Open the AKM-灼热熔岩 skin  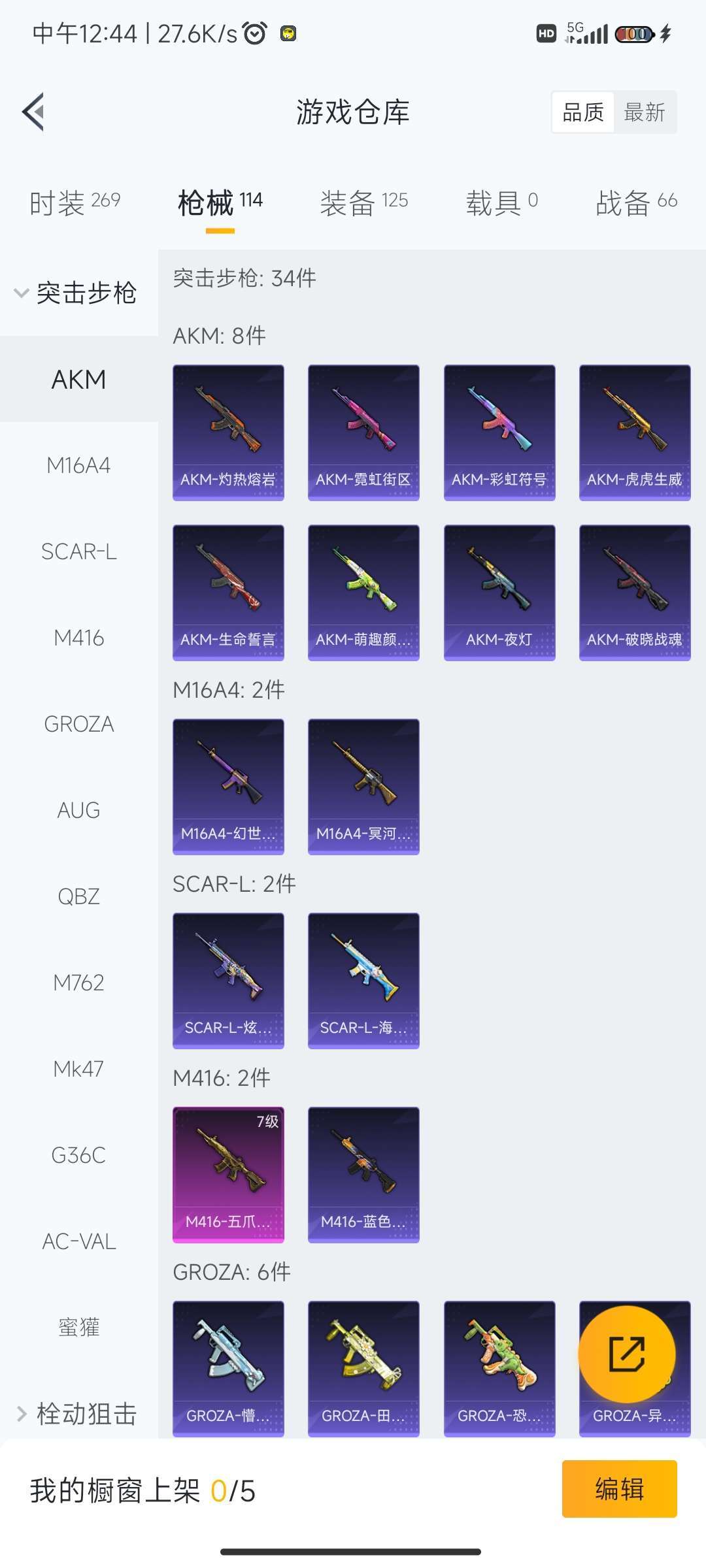(228, 433)
